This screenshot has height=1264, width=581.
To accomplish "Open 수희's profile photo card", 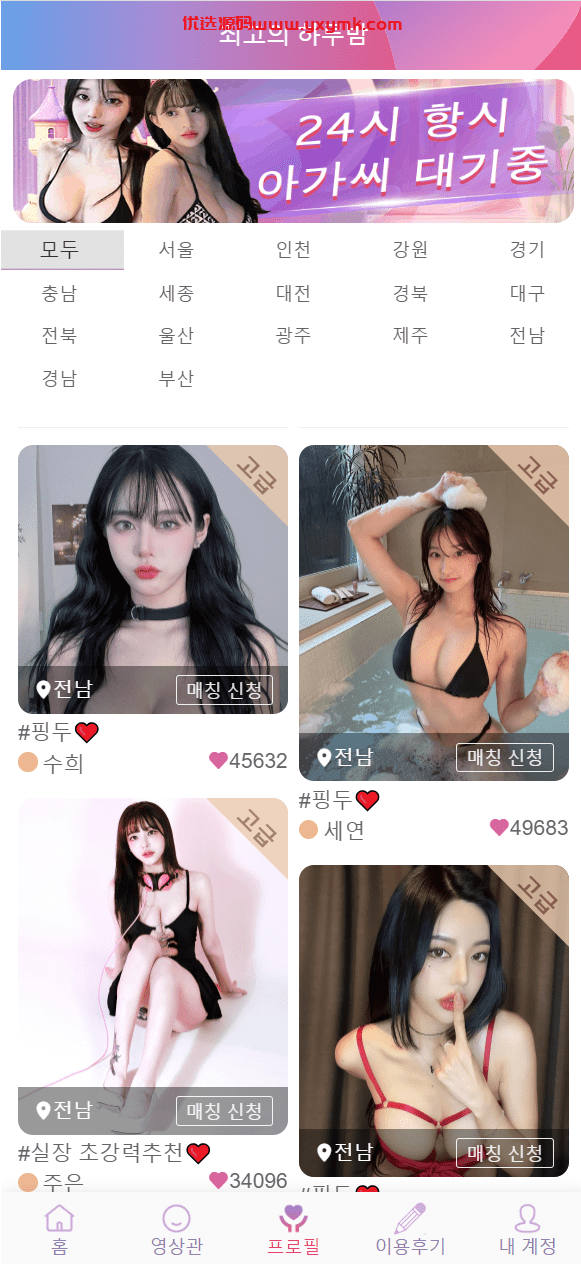I will click(x=153, y=579).
